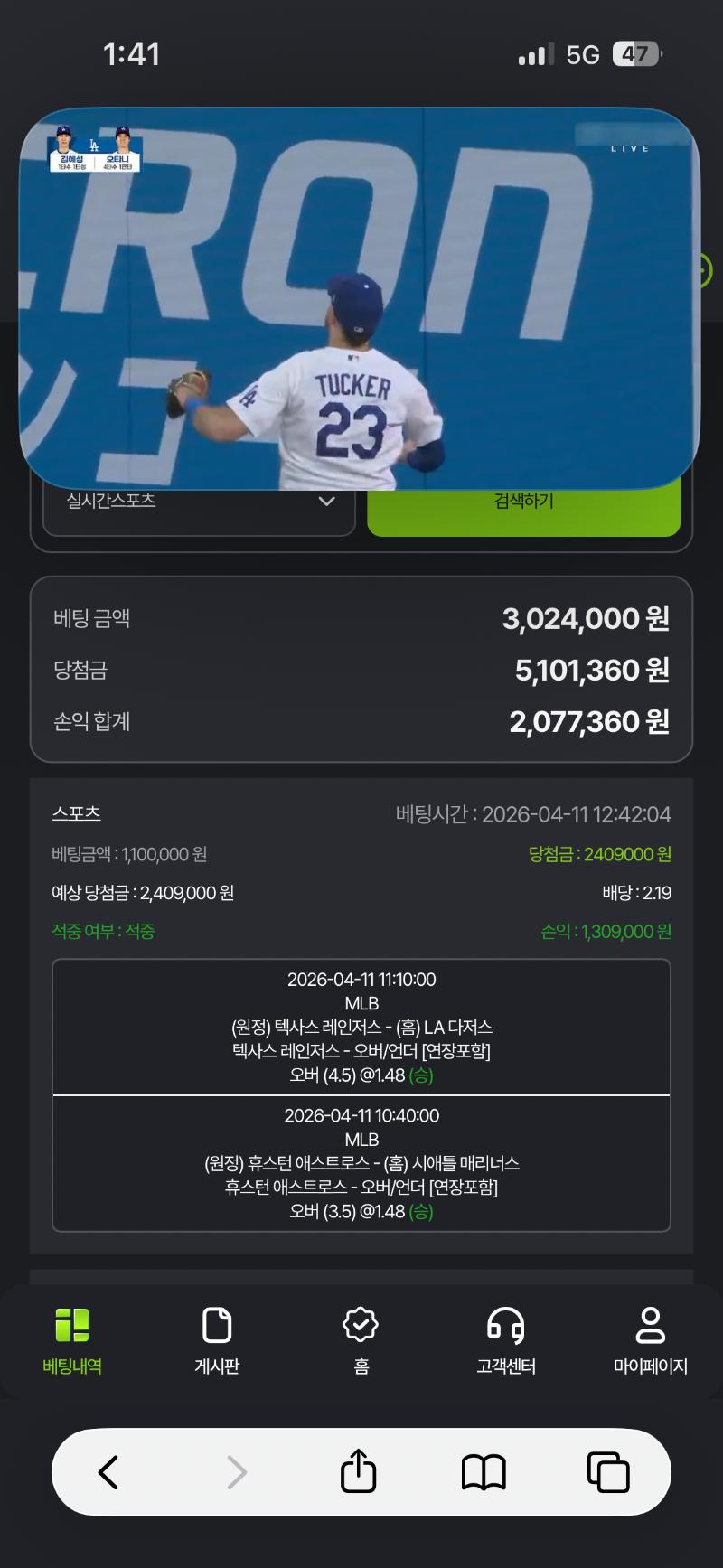Tap the live video picture-in-picture window
The height and width of the screenshot is (1568, 723).
[x=360, y=298]
